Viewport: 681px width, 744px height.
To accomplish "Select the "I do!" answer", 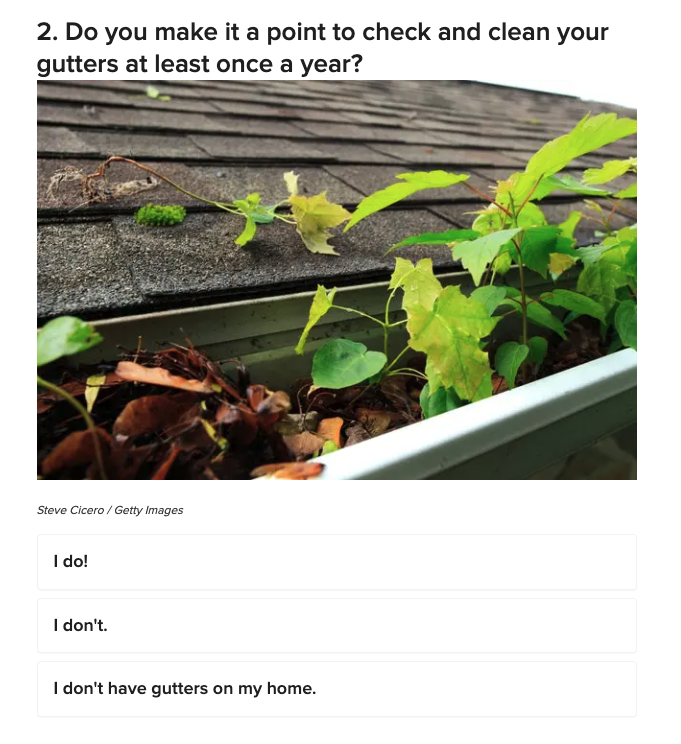I will [336, 562].
